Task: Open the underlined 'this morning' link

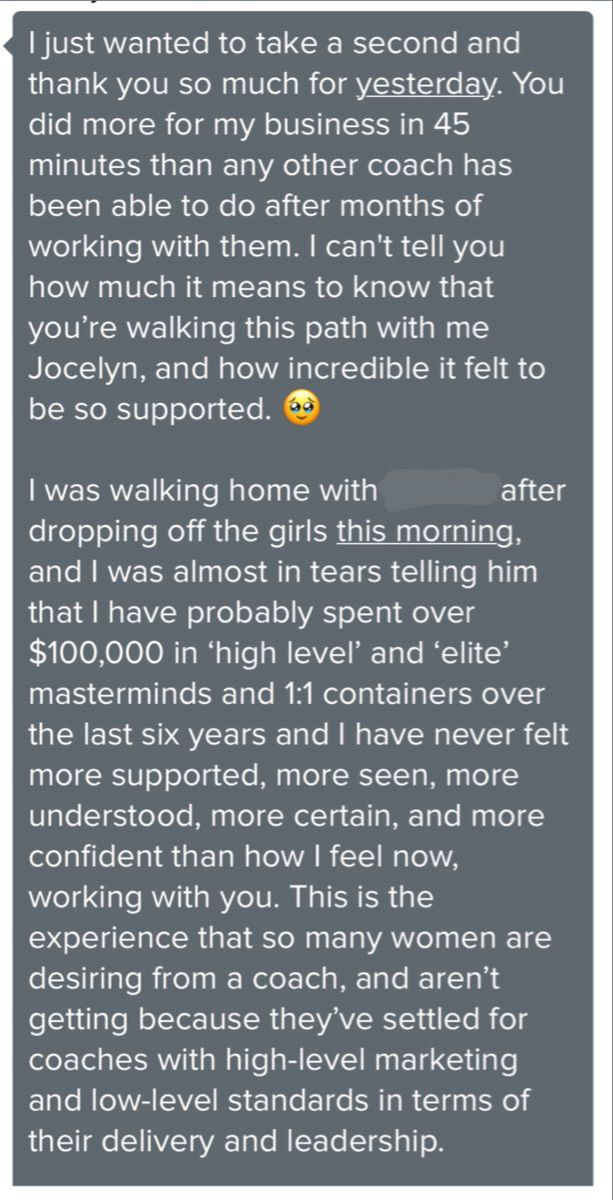Action: 426,531
